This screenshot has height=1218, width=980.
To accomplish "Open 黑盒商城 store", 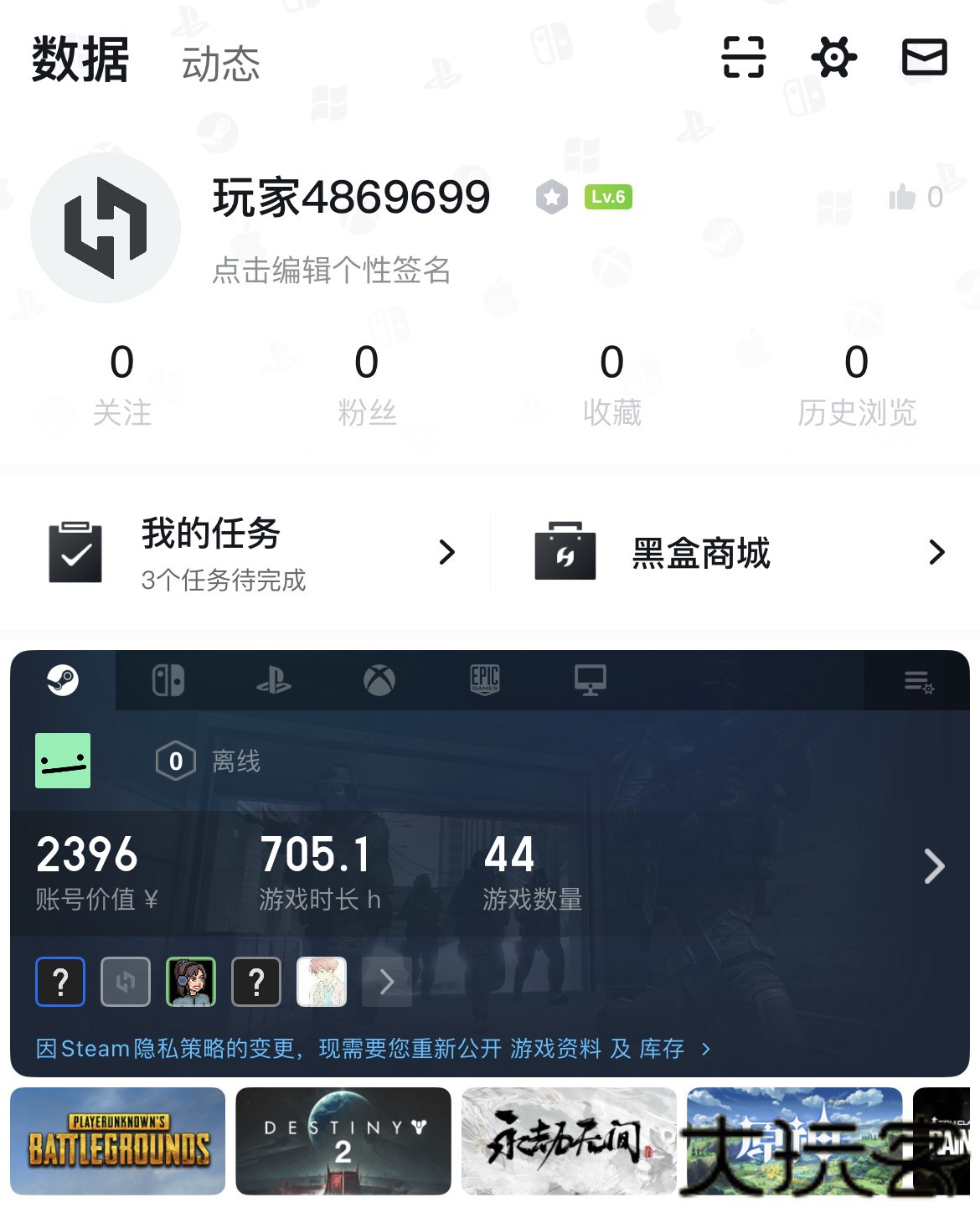I will (x=739, y=553).
